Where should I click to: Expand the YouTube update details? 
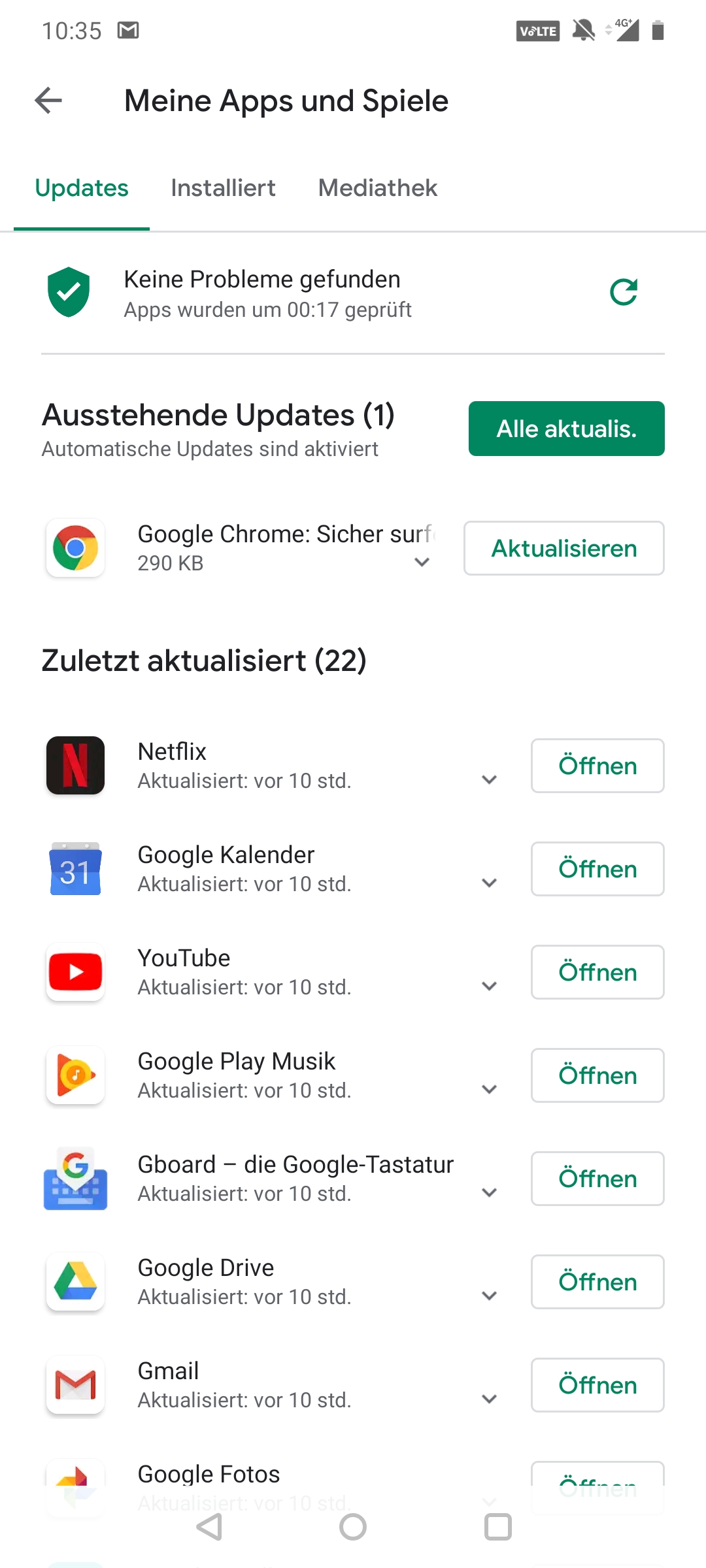pyautogui.click(x=489, y=986)
